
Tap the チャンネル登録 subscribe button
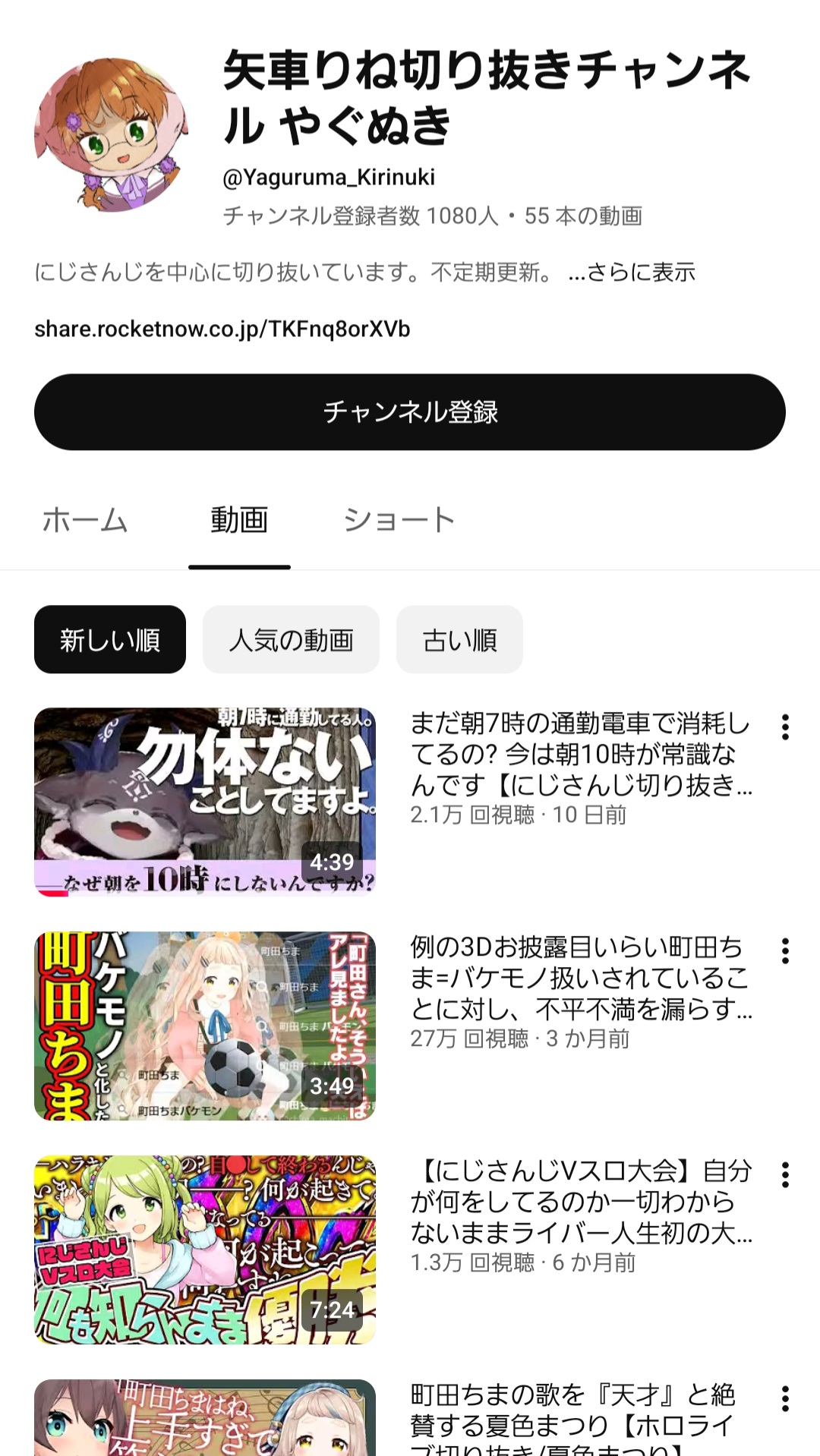click(410, 412)
